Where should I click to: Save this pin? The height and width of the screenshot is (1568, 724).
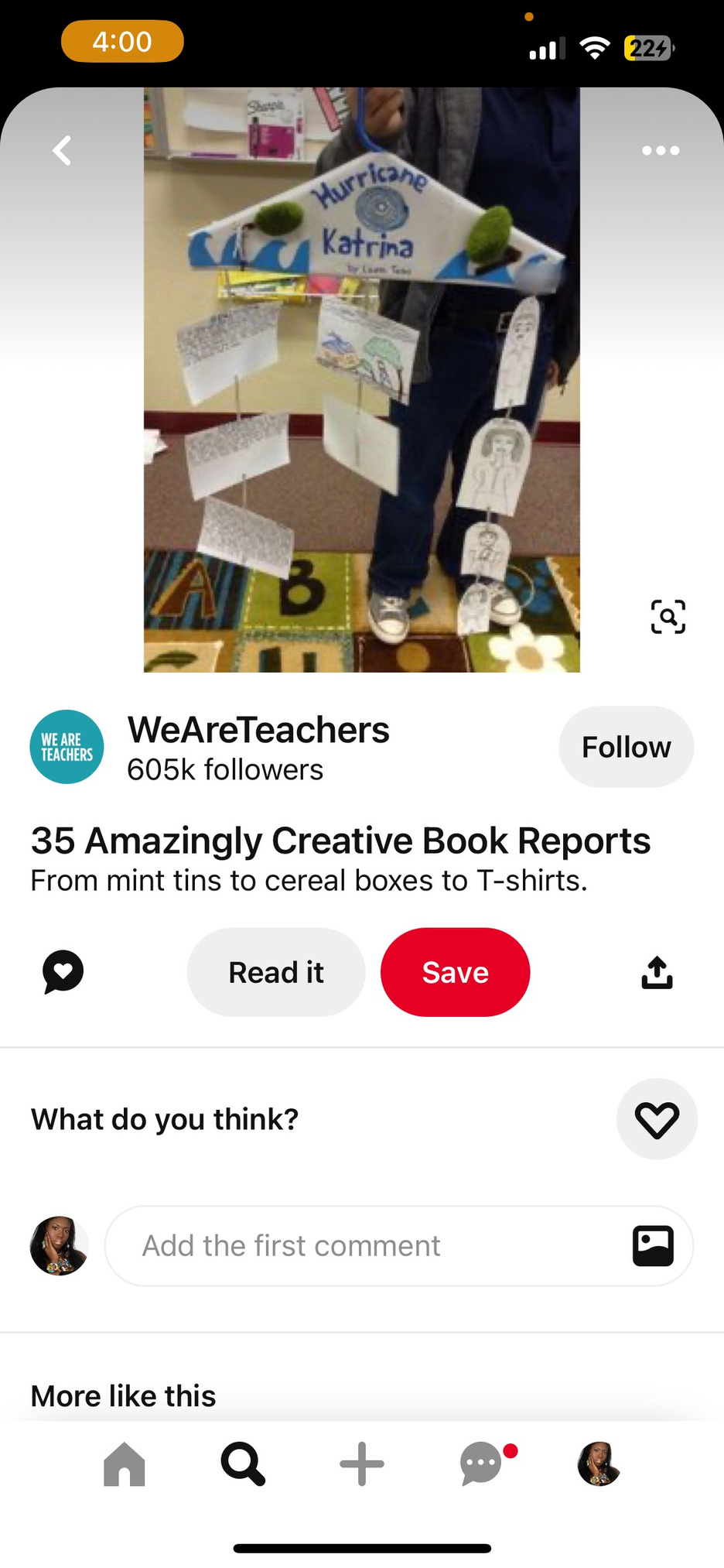click(455, 972)
